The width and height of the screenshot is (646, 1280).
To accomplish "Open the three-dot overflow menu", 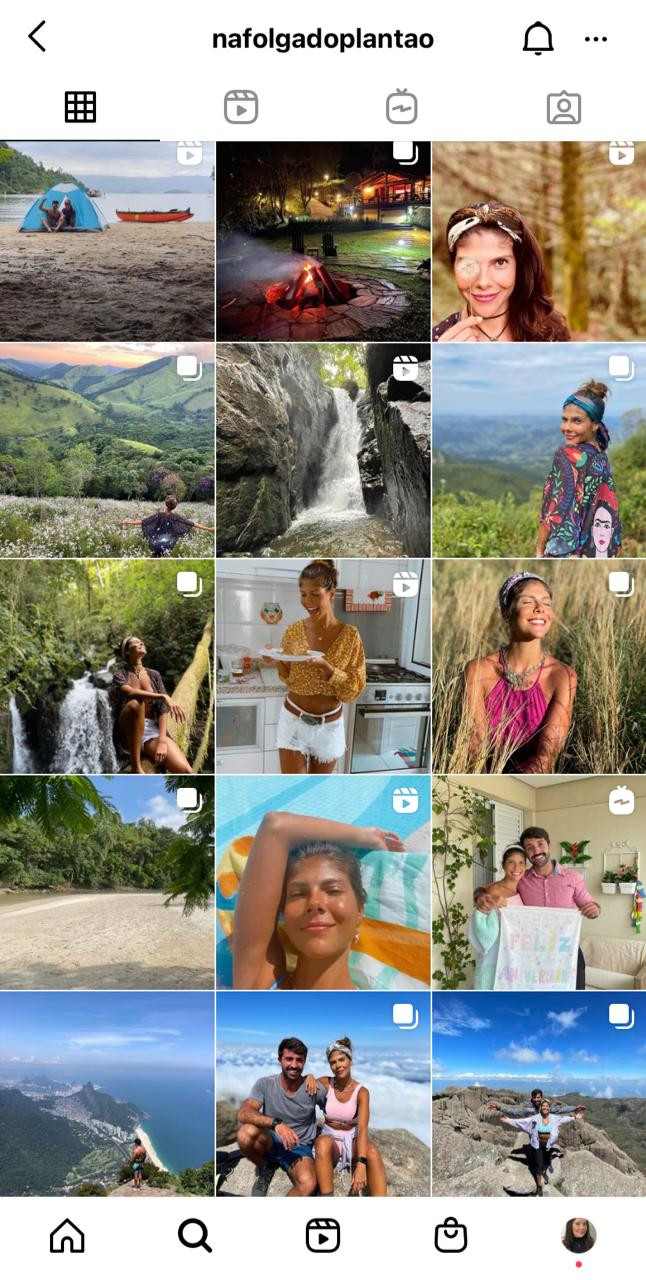I will [596, 39].
